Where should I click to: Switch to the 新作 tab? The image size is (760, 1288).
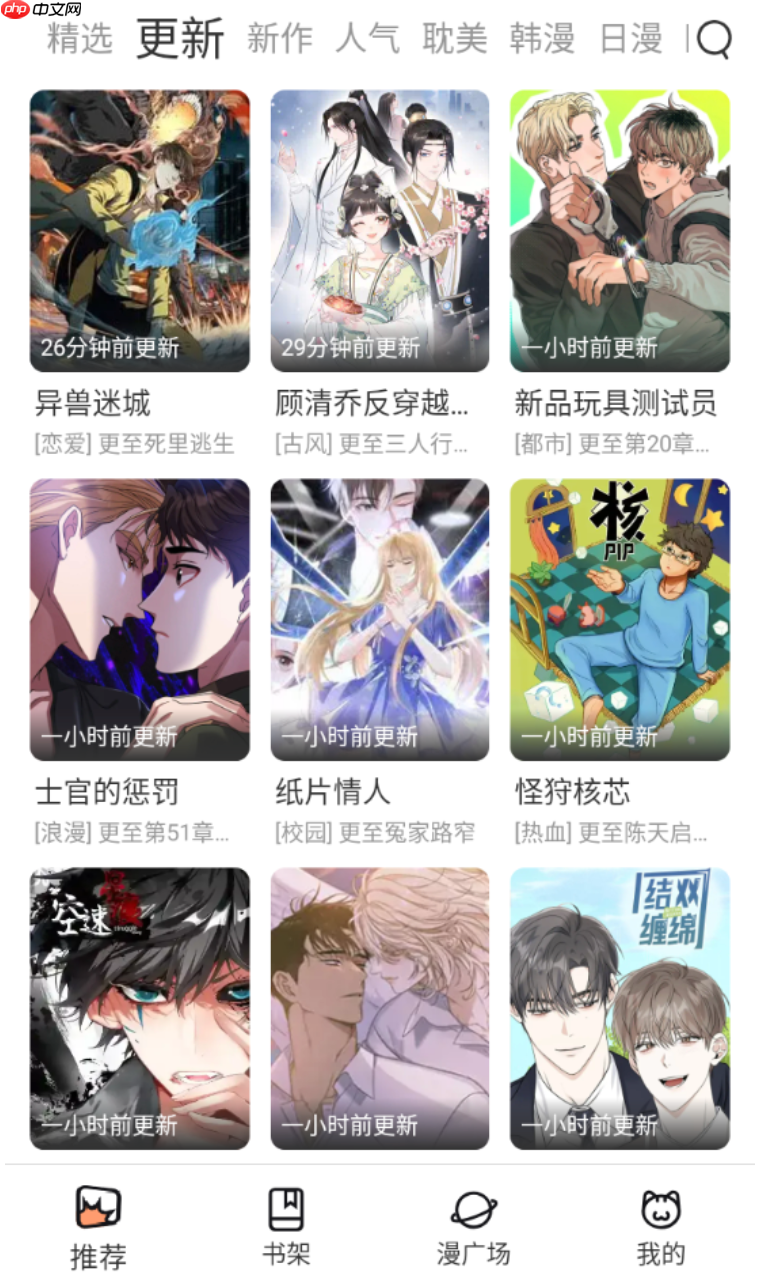pyautogui.click(x=278, y=38)
